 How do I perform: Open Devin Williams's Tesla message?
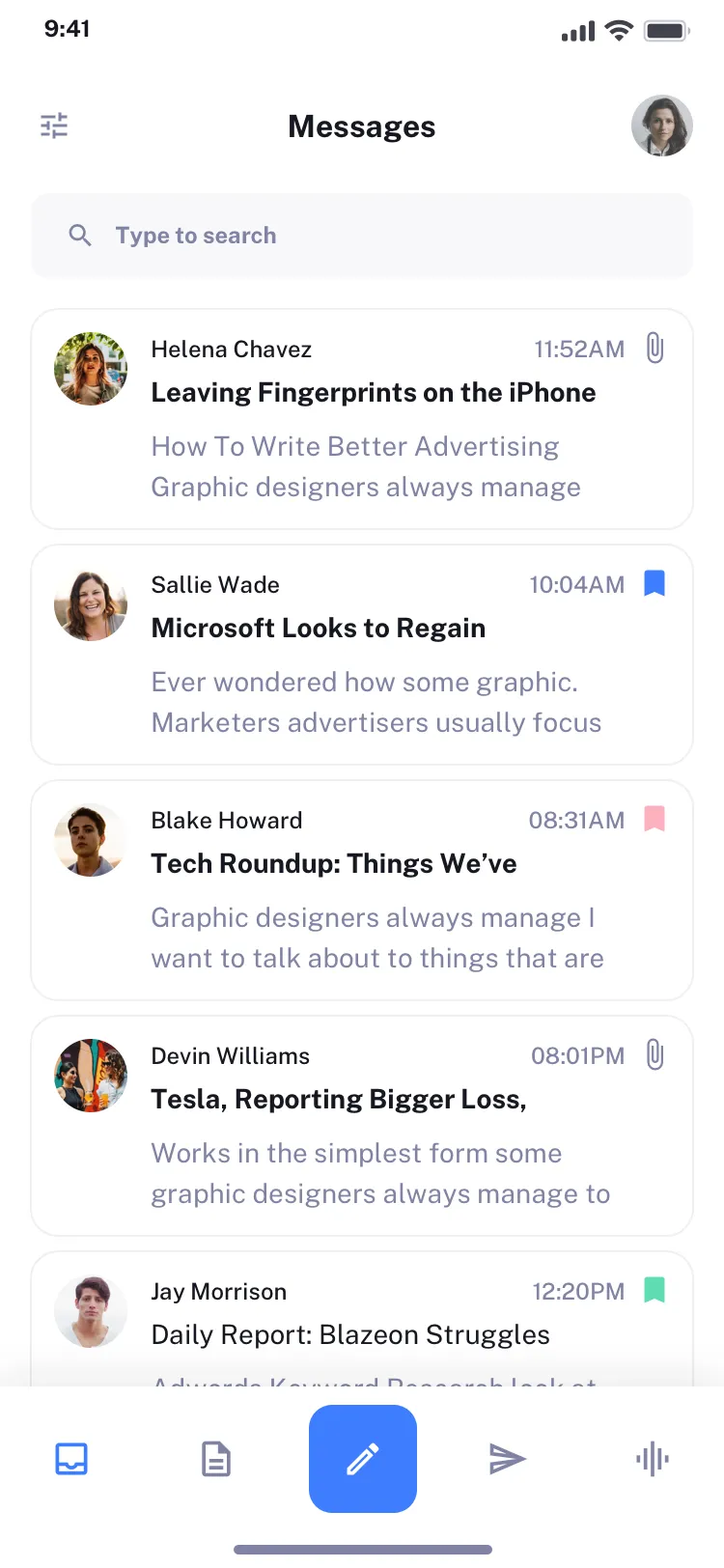point(362,1125)
